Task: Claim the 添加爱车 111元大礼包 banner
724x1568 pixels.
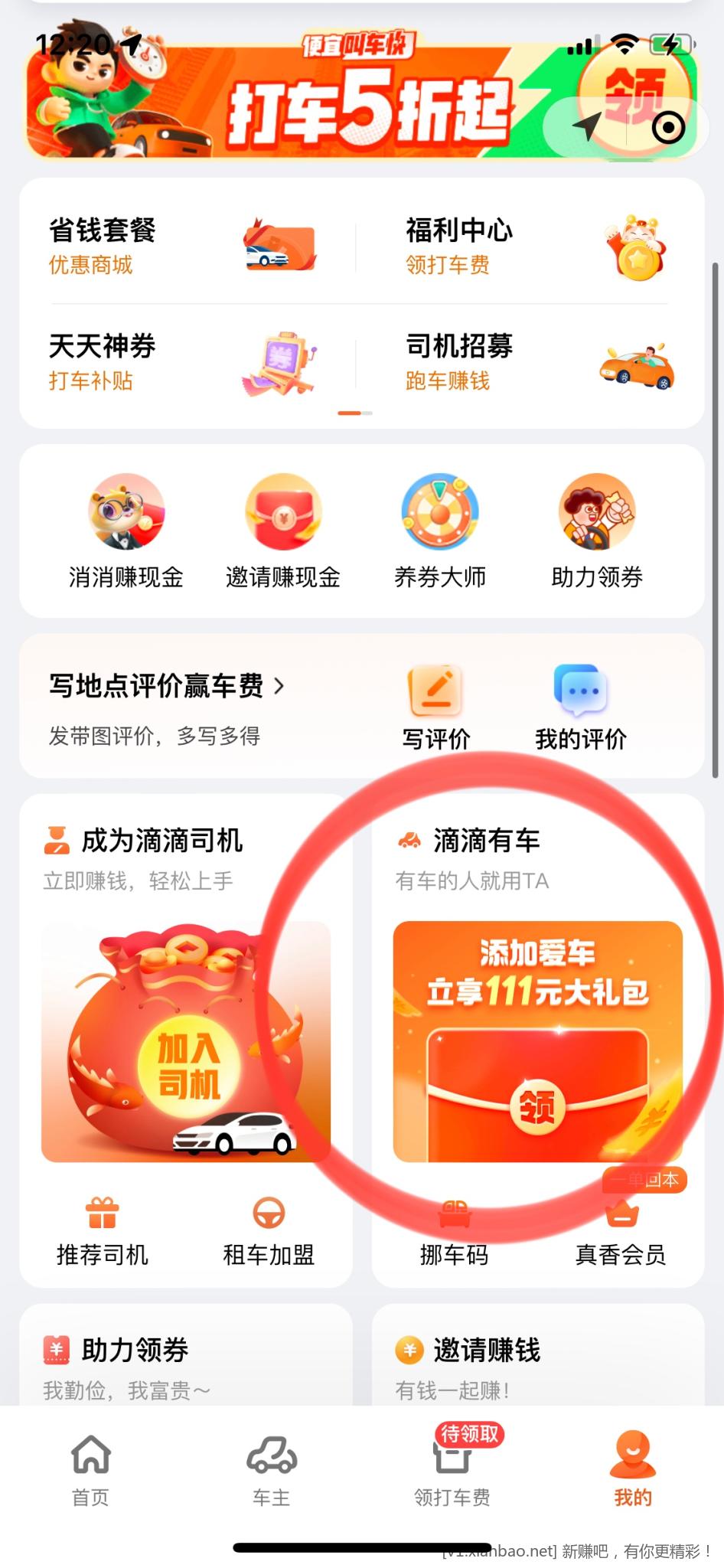Action: [x=537, y=1041]
